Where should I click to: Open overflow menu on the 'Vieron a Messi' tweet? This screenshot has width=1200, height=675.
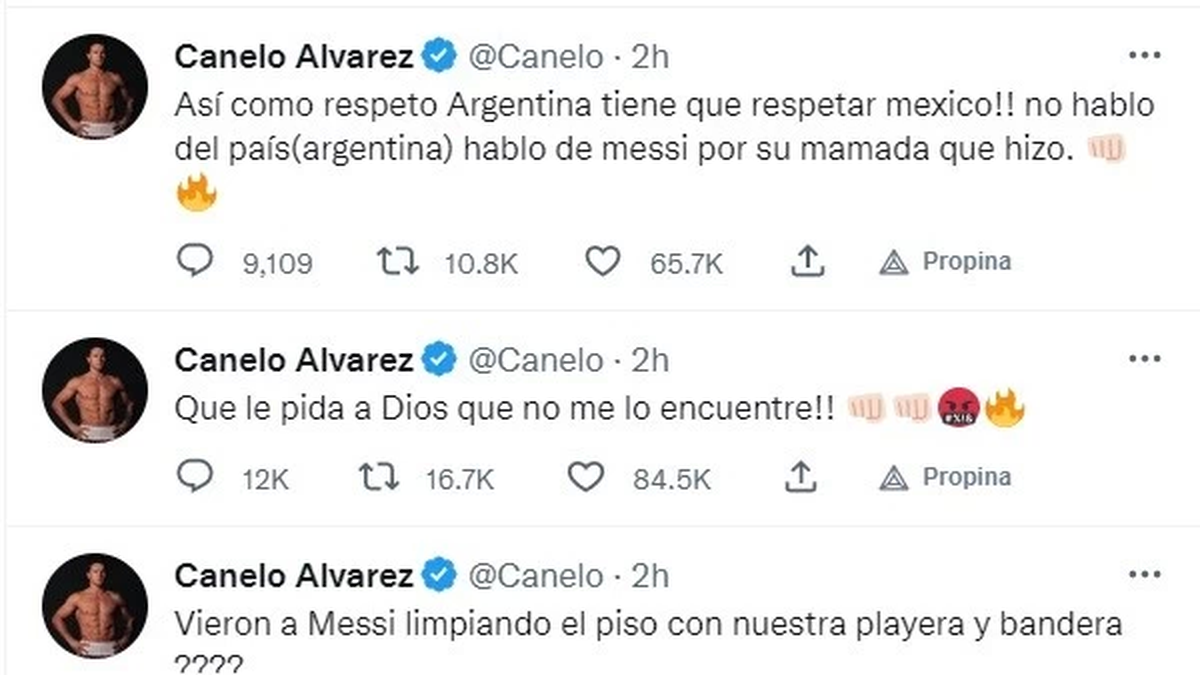1143,575
